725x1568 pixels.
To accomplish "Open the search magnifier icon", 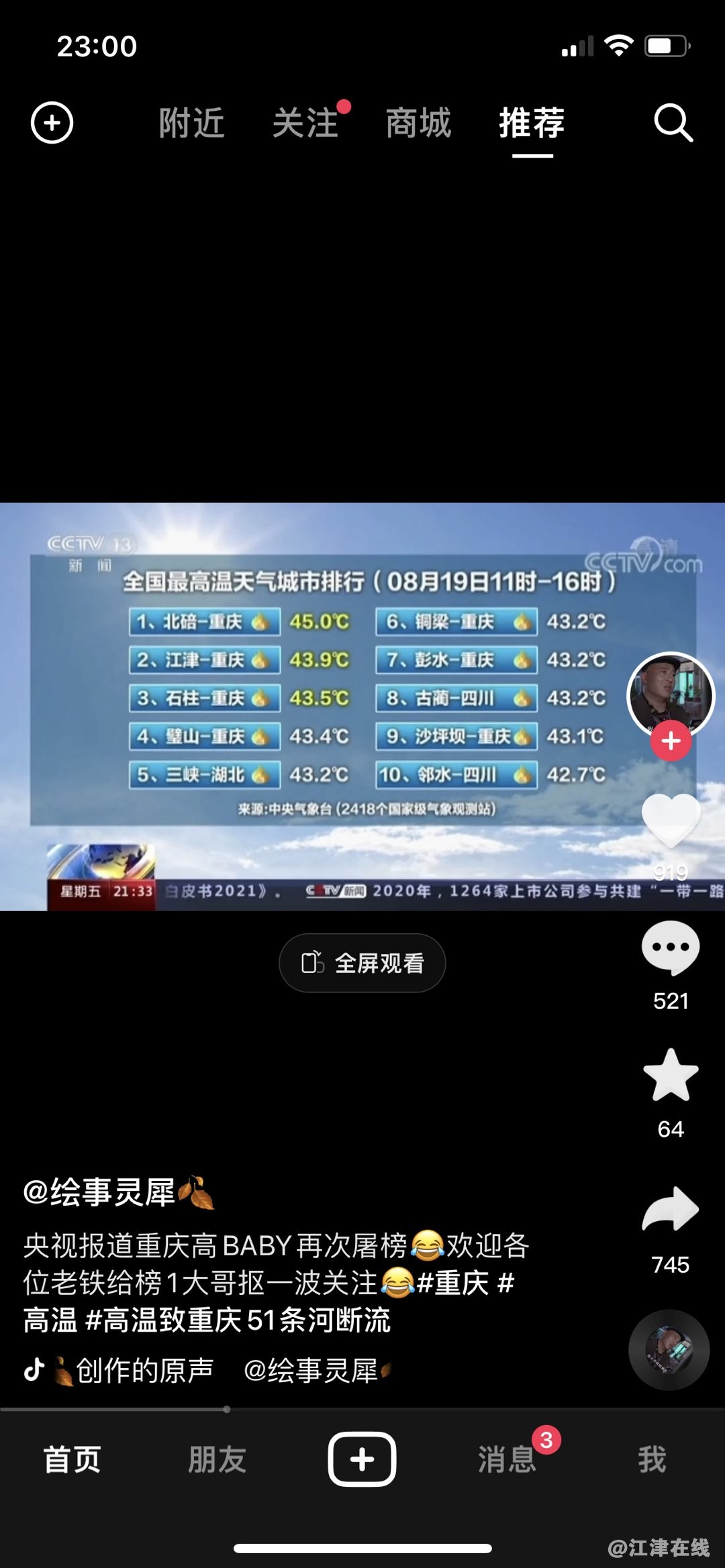I will click(673, 123).
